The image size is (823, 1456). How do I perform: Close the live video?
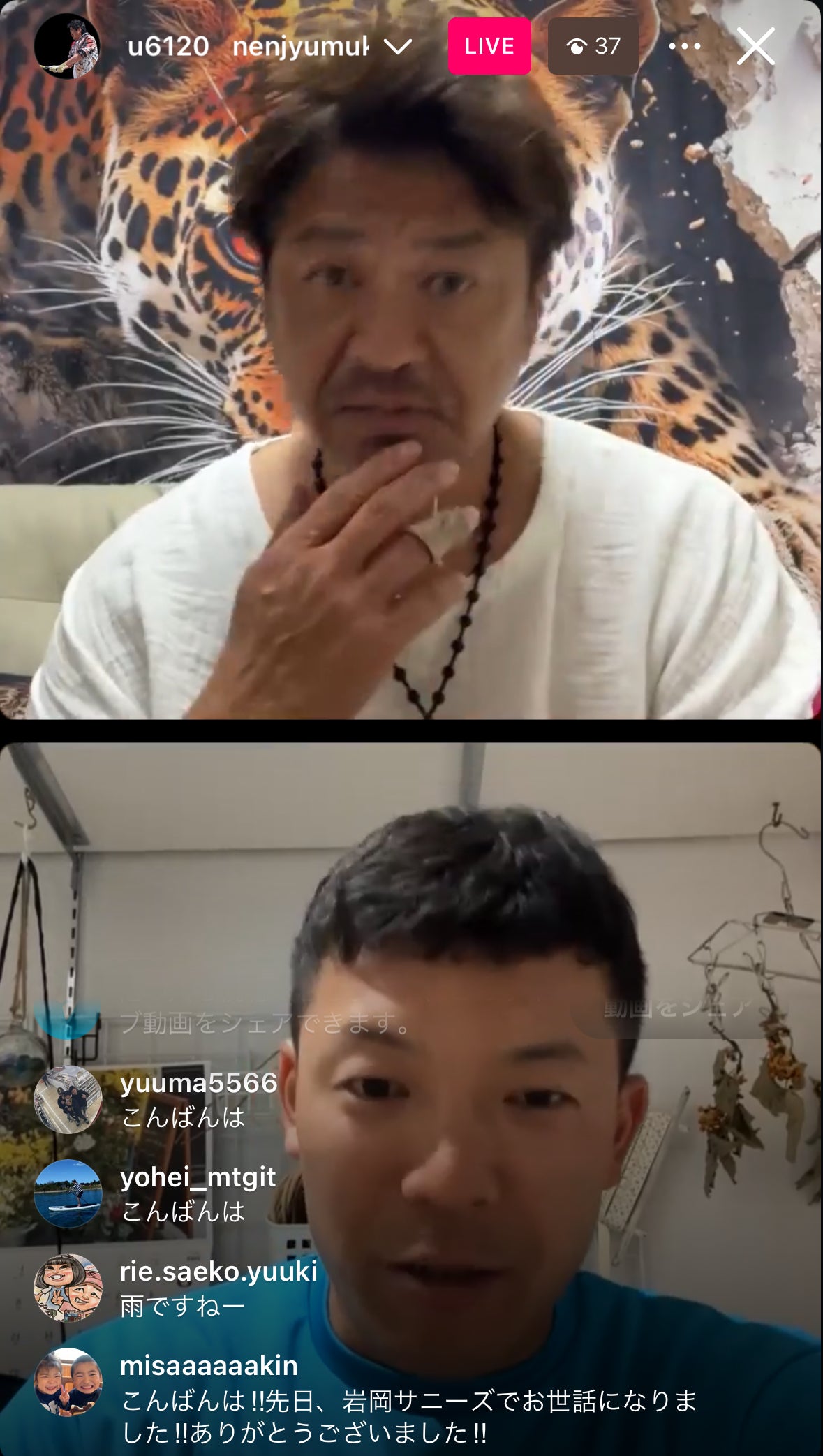point(755,47)
